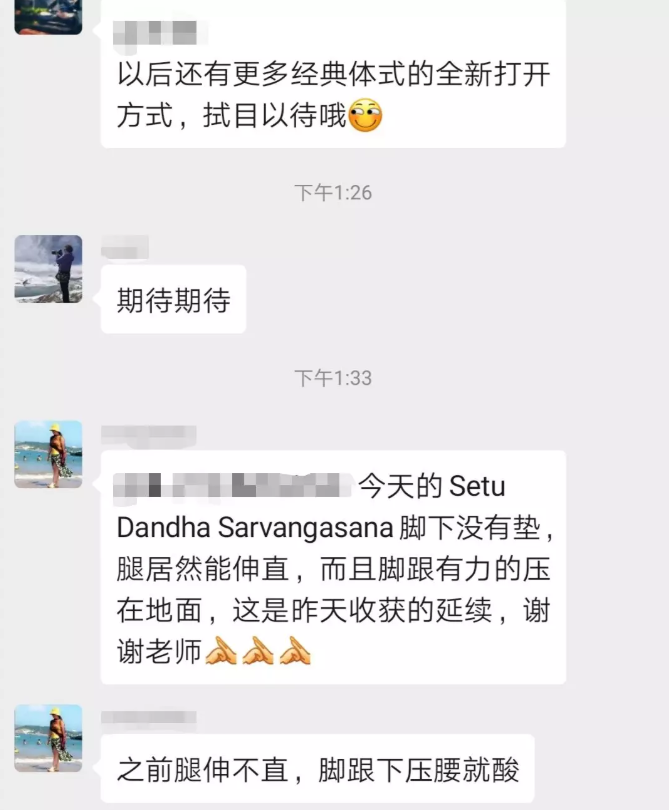Open avatar beside the Setu Dandha Sarvangasana message

click(48, 454)
